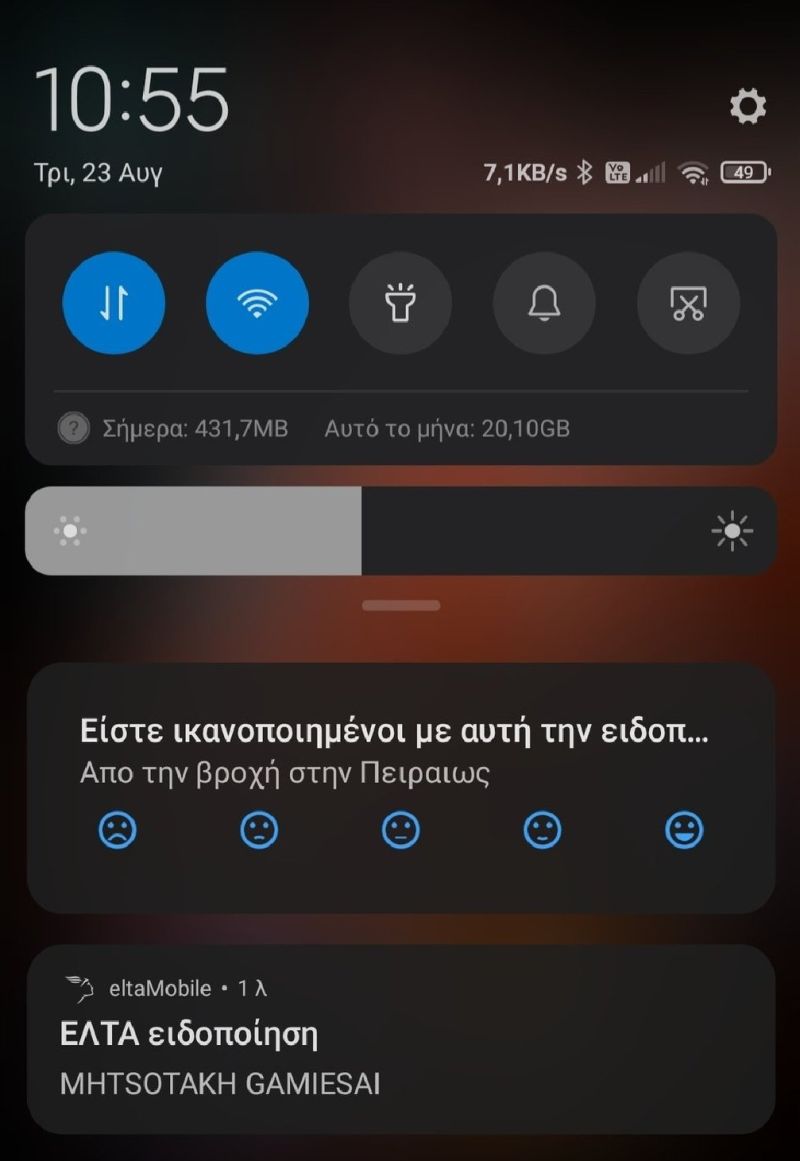Rate with the happiest grinning face
The image size is (800, 1161).
(x=685, y=829)
